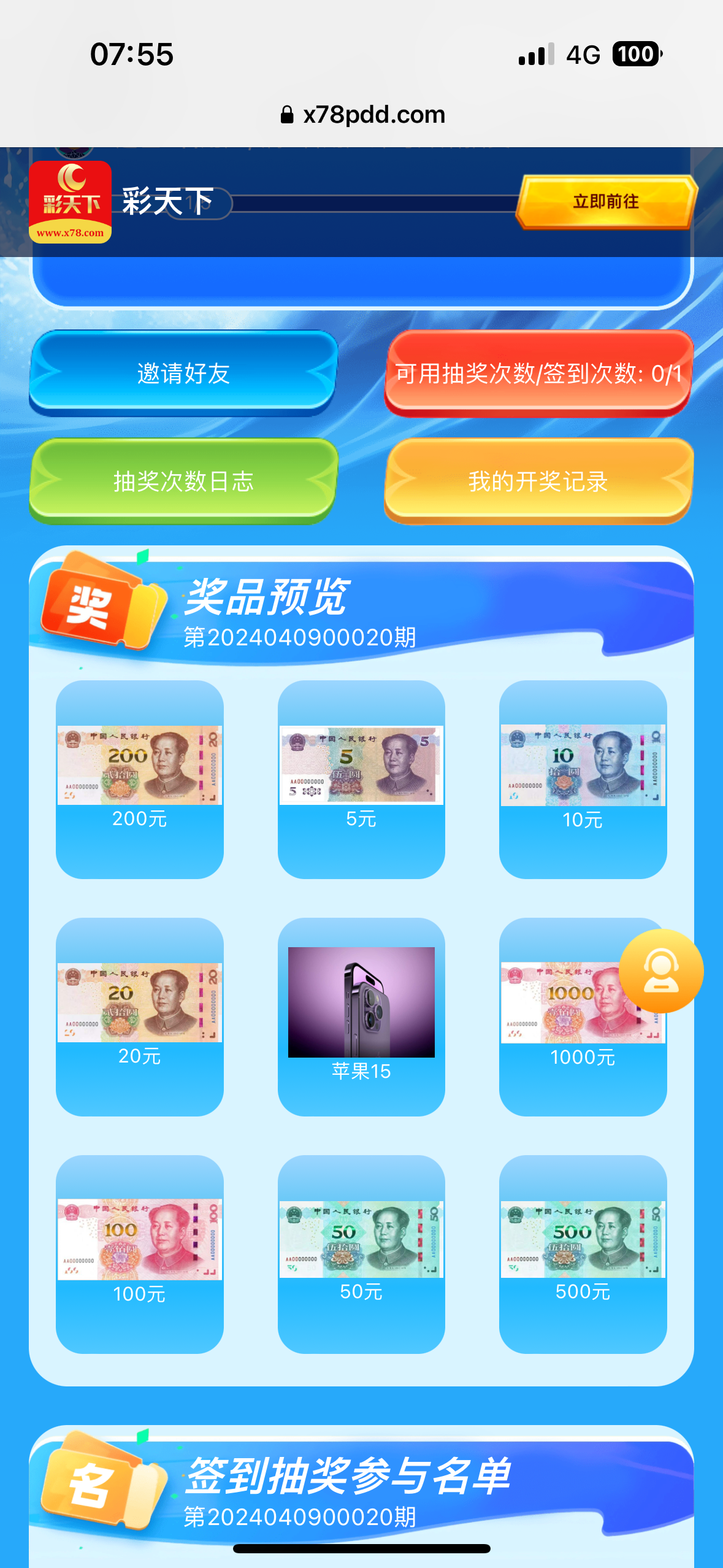Tap the x78pdd.com address bar
The image size is (723, 1568).
362,115
